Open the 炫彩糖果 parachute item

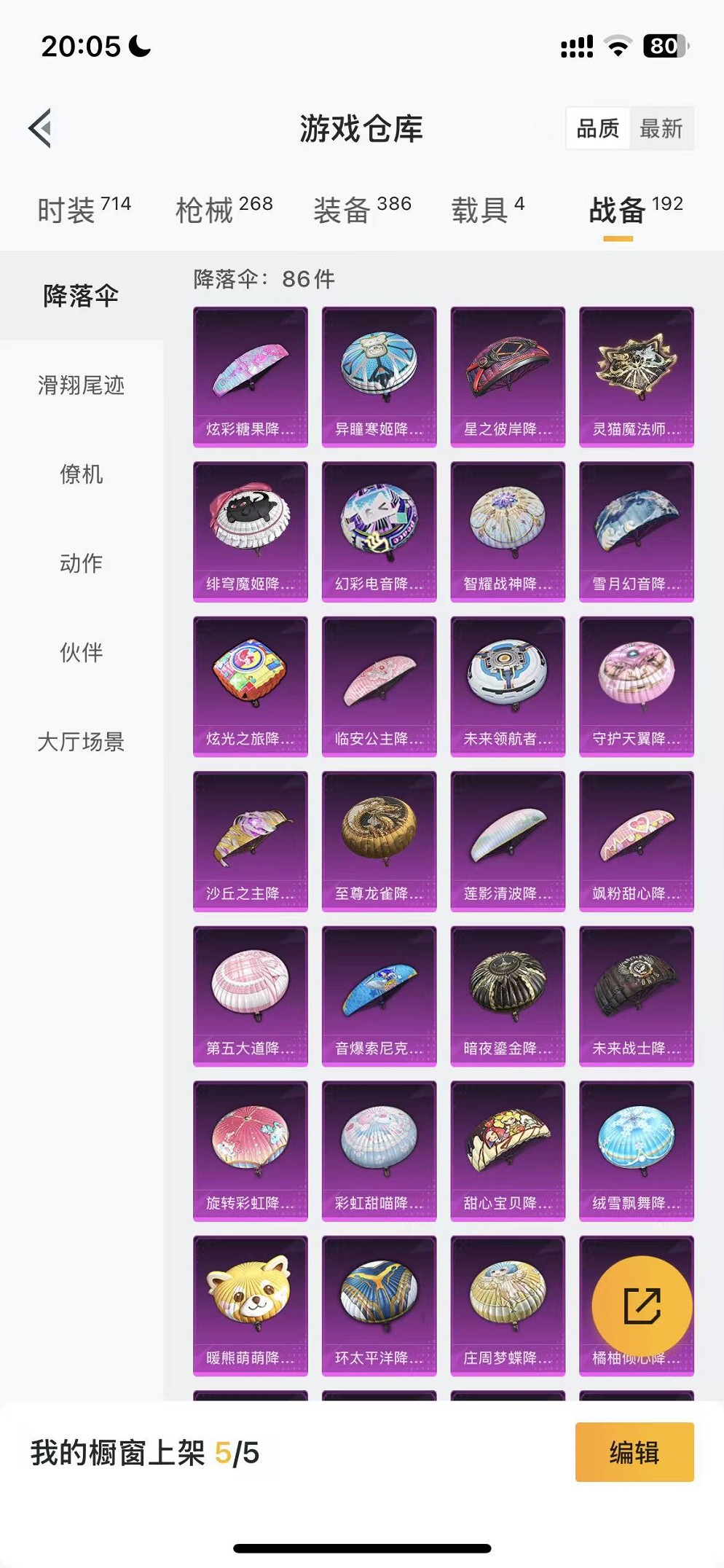click(x=250, y=376)
